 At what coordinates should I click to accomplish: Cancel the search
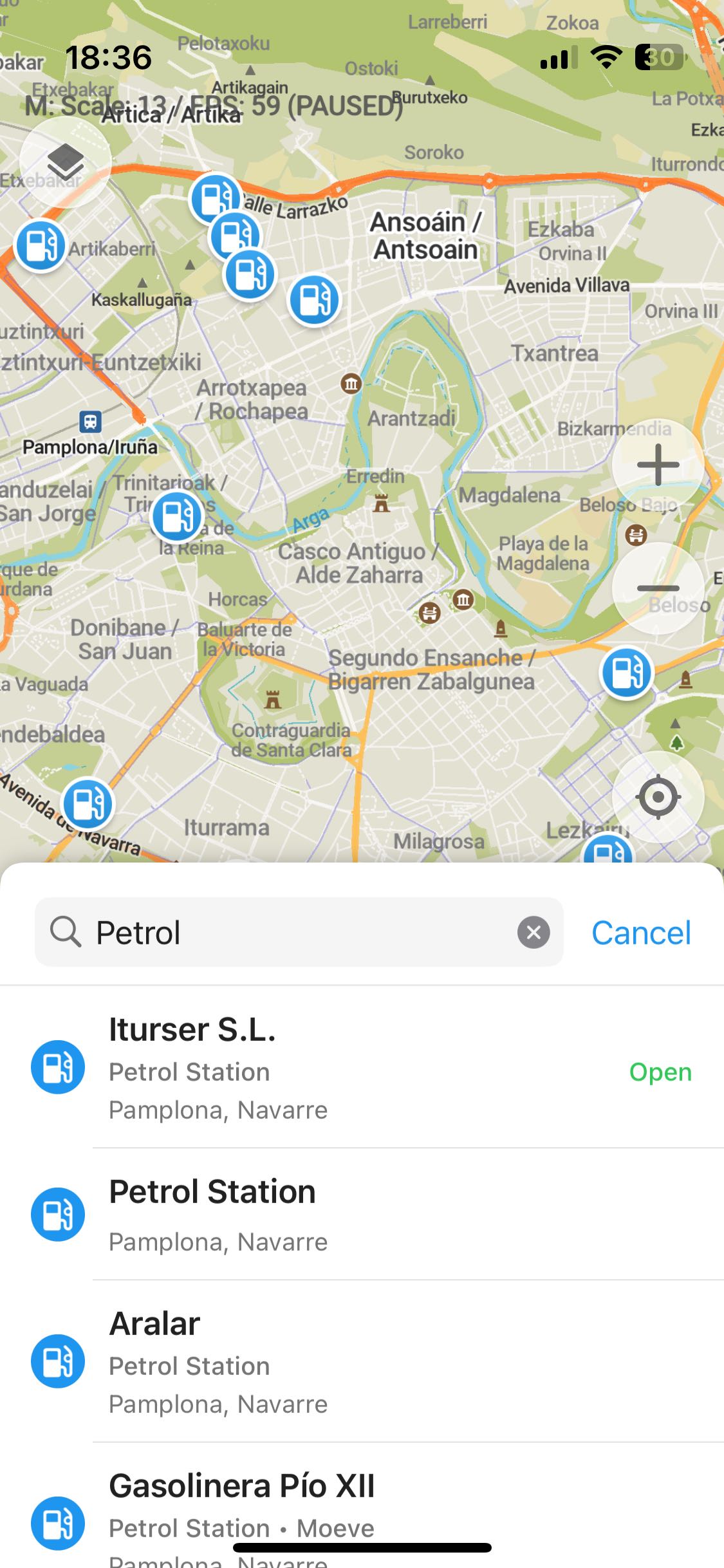(x=641, y=933)
